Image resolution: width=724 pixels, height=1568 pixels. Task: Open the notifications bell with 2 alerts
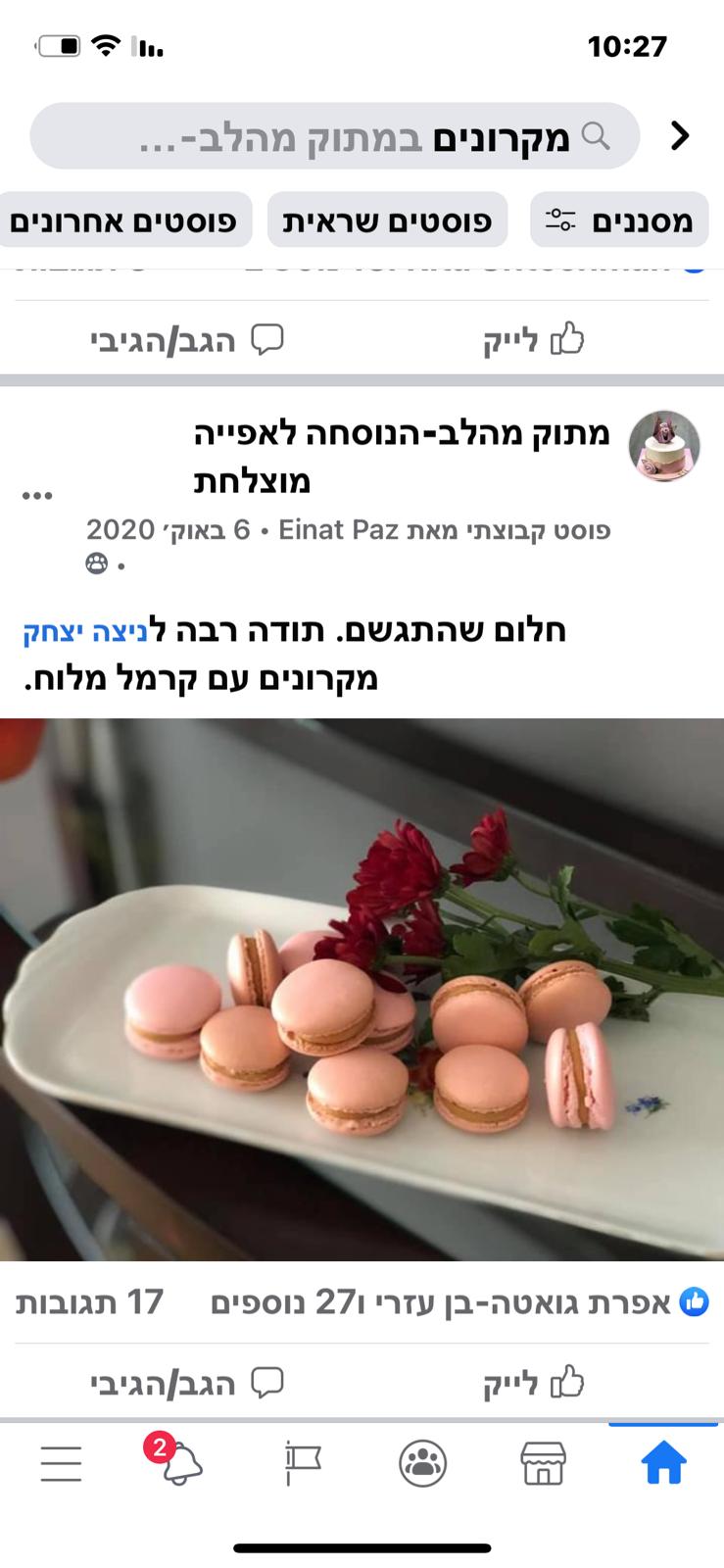pyautogui.click(x=179, y=1464)
